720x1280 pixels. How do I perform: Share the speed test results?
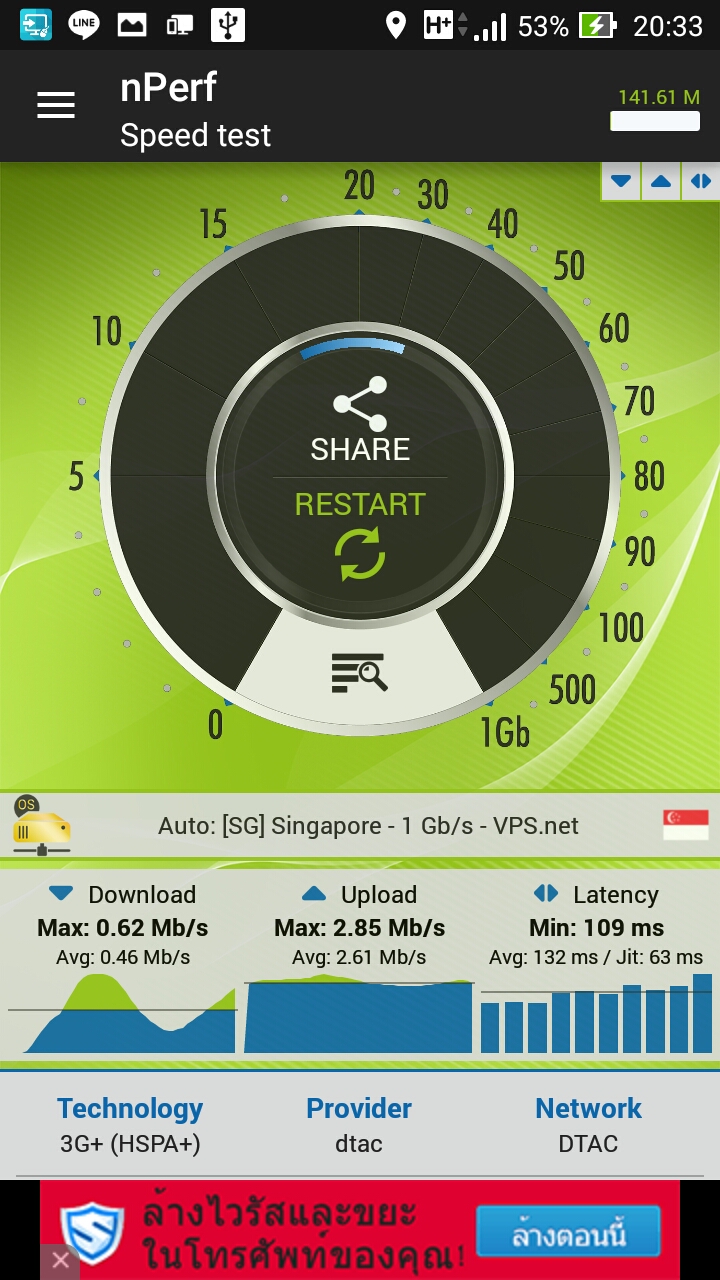coord(360,420)
